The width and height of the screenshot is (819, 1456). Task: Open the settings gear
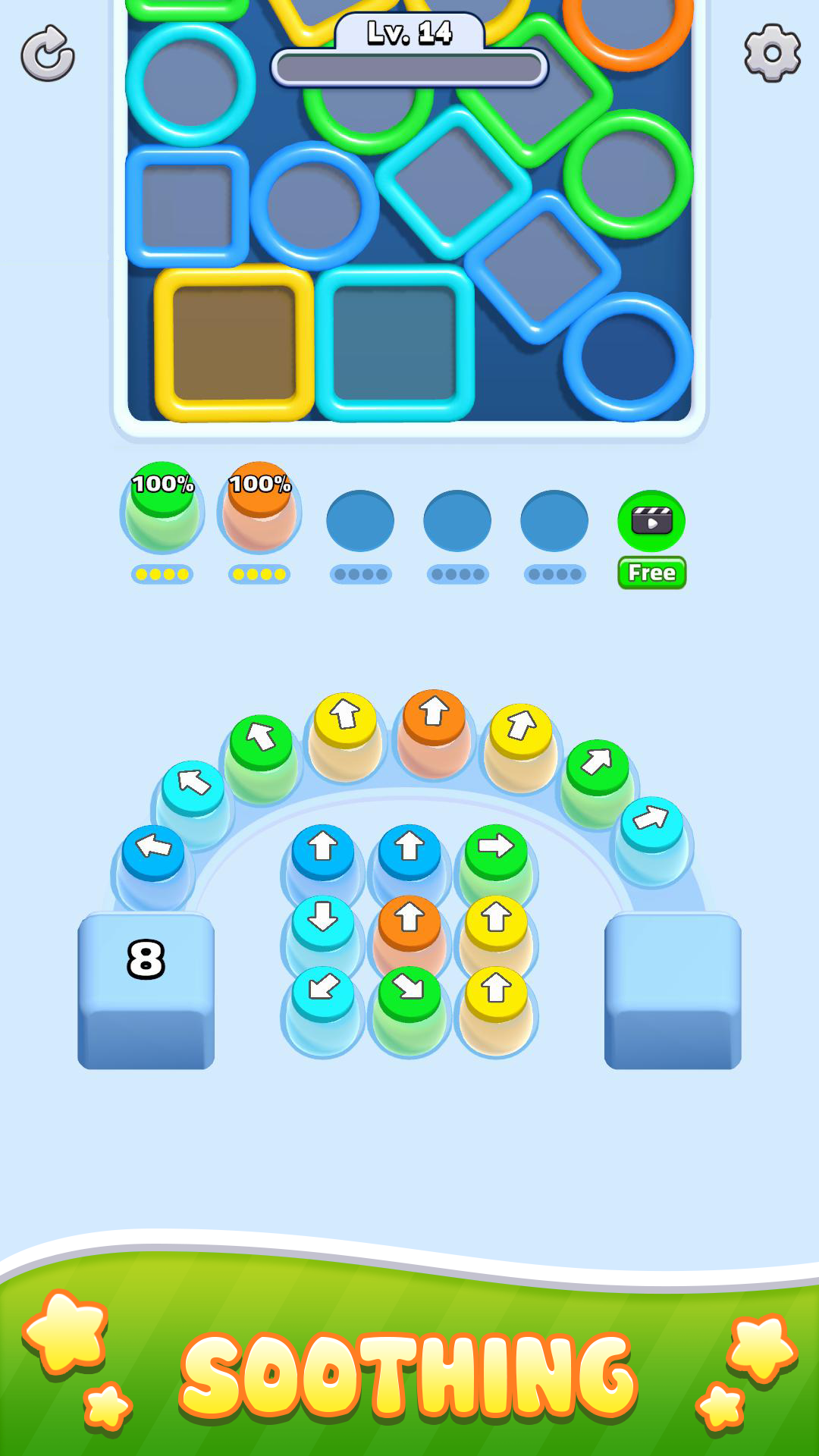click(x=772, y=53)
